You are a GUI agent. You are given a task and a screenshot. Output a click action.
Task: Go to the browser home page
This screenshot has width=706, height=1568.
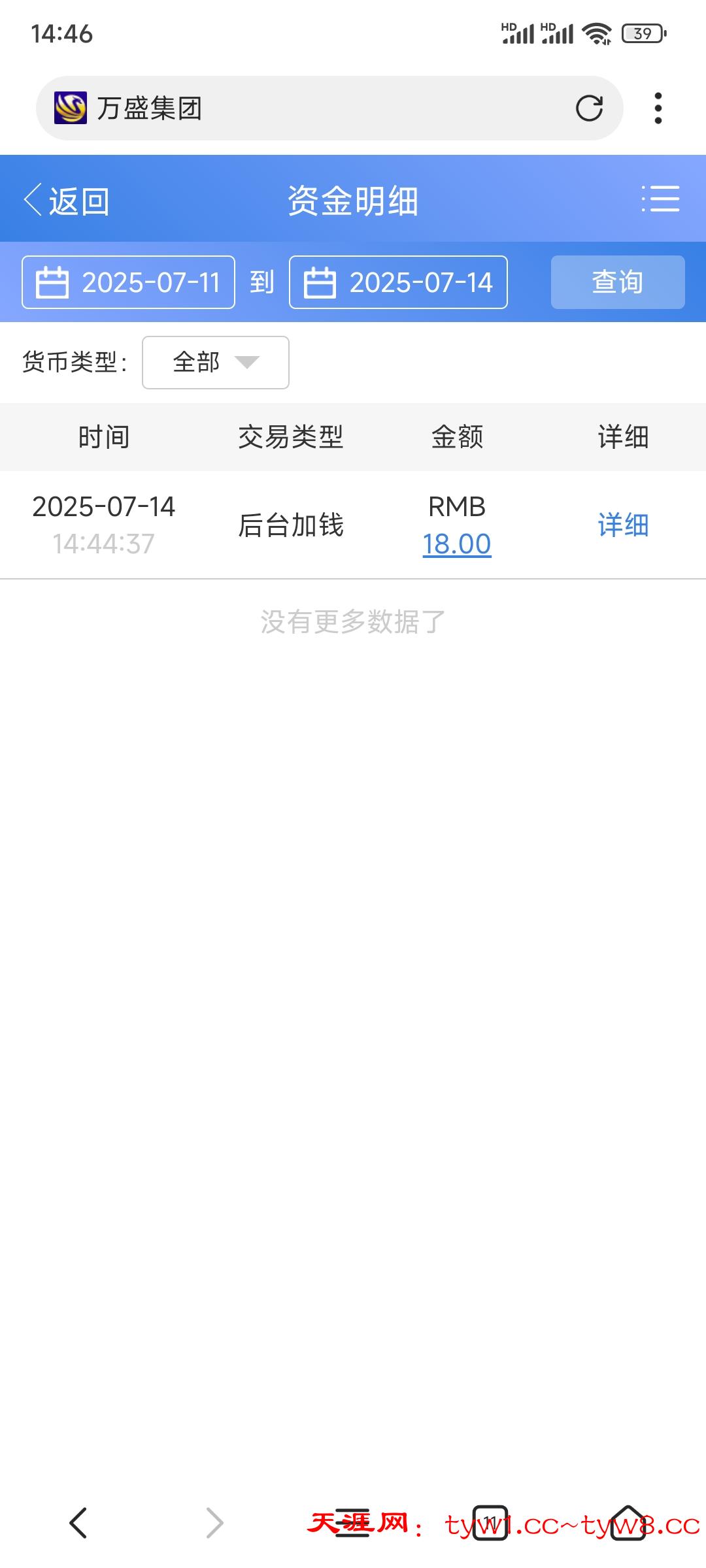[x=628, y=1523]
